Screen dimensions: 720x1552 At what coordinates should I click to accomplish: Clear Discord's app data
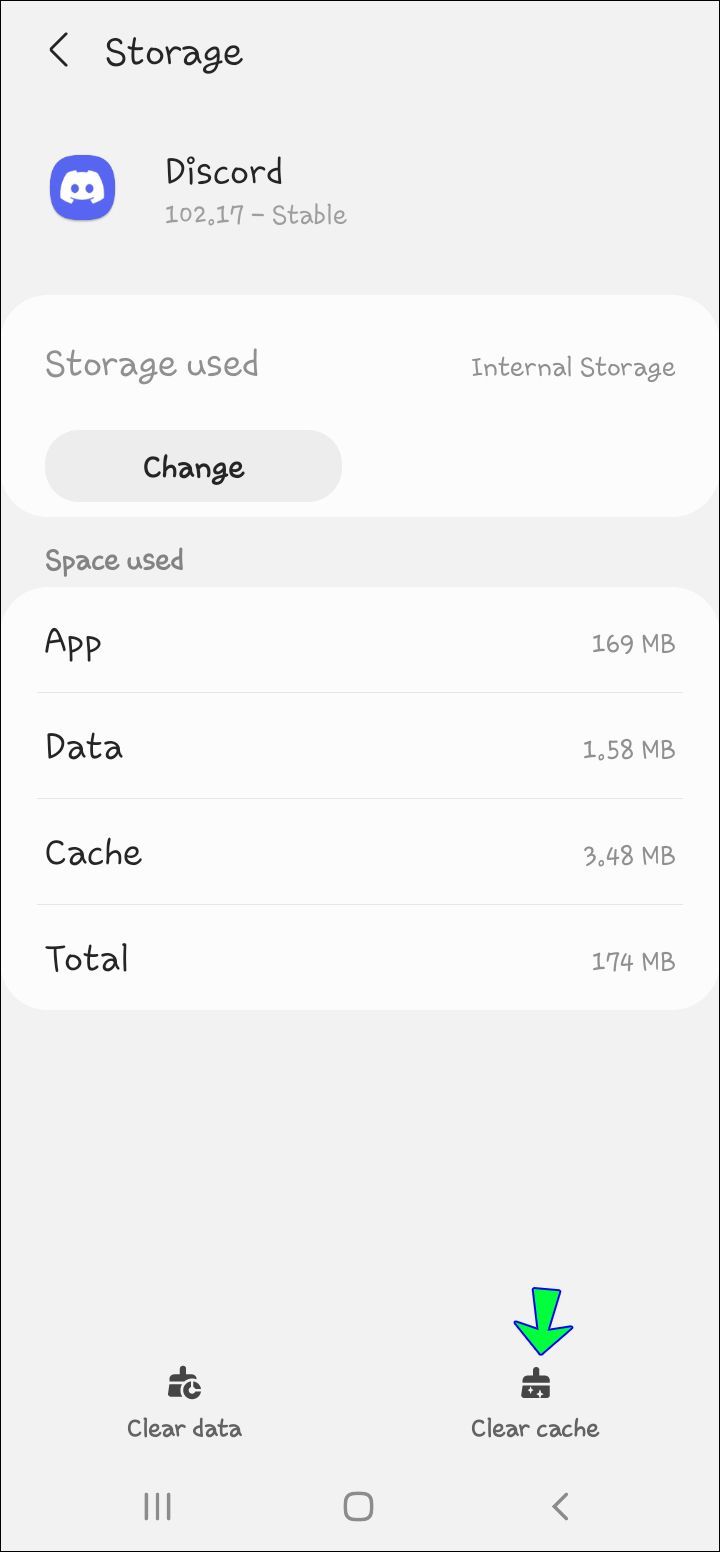point(184,1405)
